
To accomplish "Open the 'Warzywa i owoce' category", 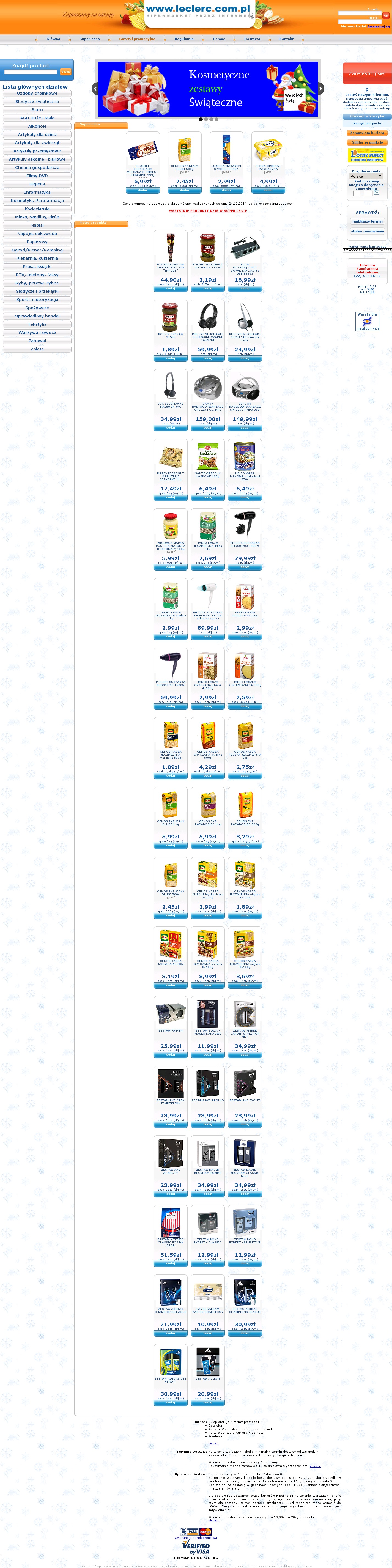I will click(37, 333).
